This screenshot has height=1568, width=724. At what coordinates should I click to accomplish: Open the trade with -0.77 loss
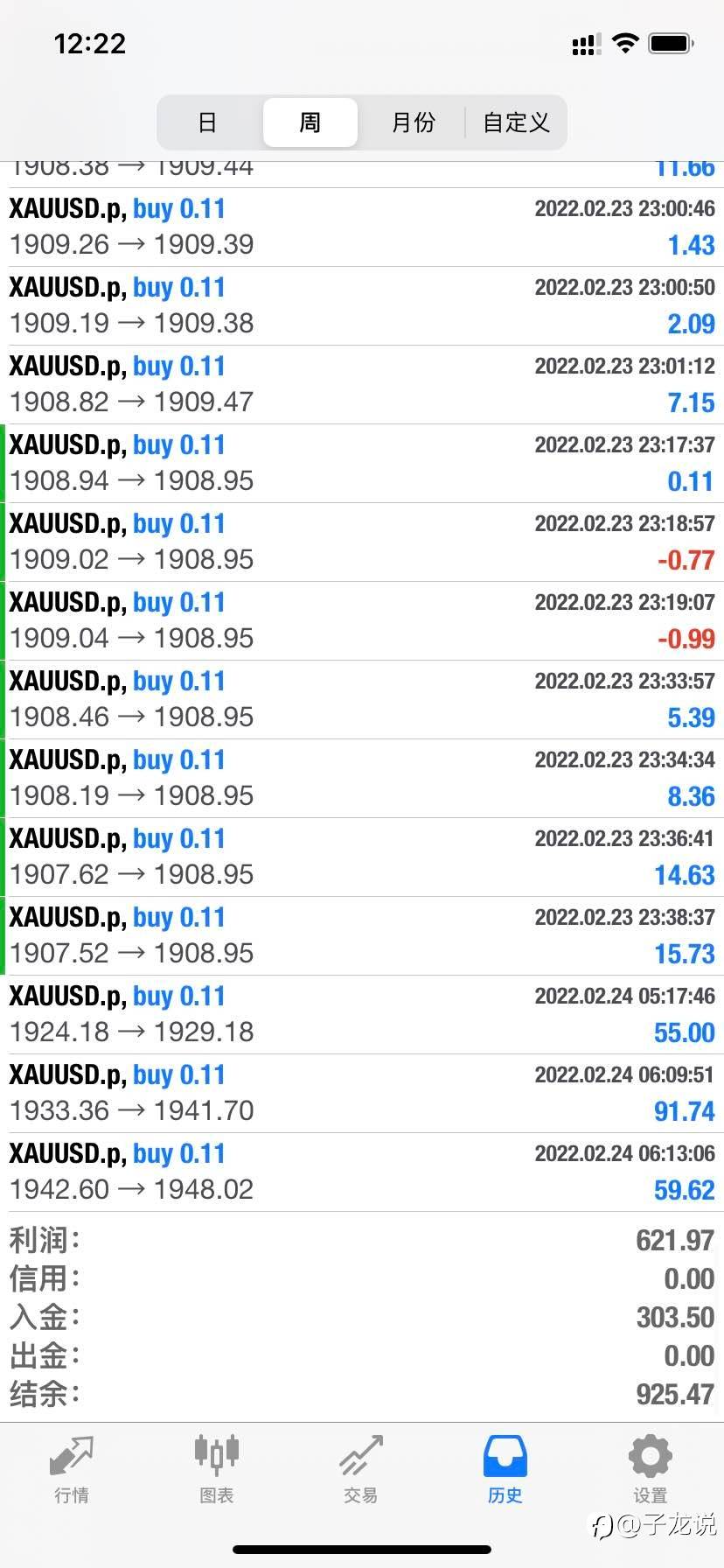tap(362, 542)
